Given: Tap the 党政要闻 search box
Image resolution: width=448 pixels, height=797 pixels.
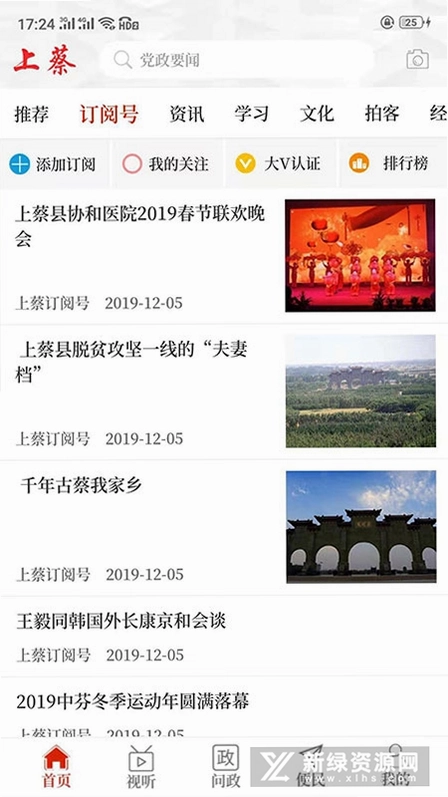Looking at the screenshot, I should (237, 60).
